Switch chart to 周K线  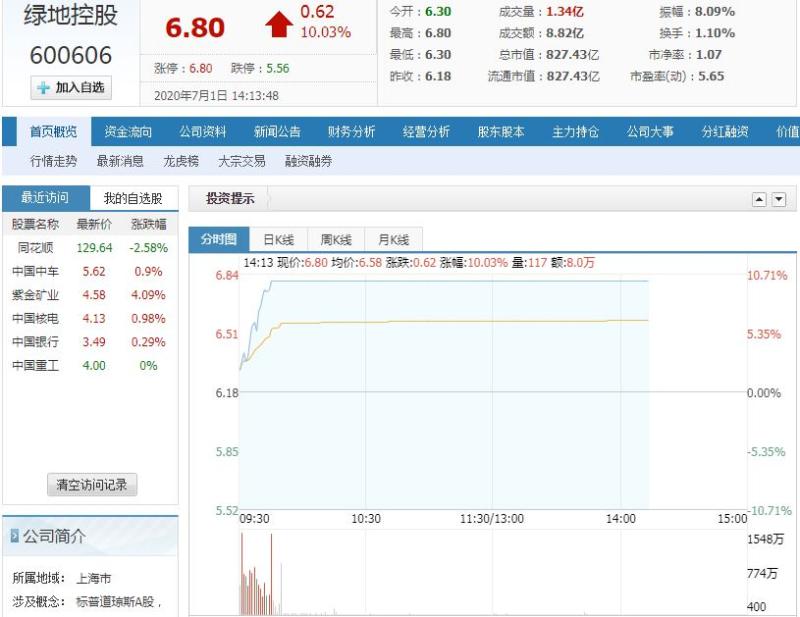pos(336,240)
